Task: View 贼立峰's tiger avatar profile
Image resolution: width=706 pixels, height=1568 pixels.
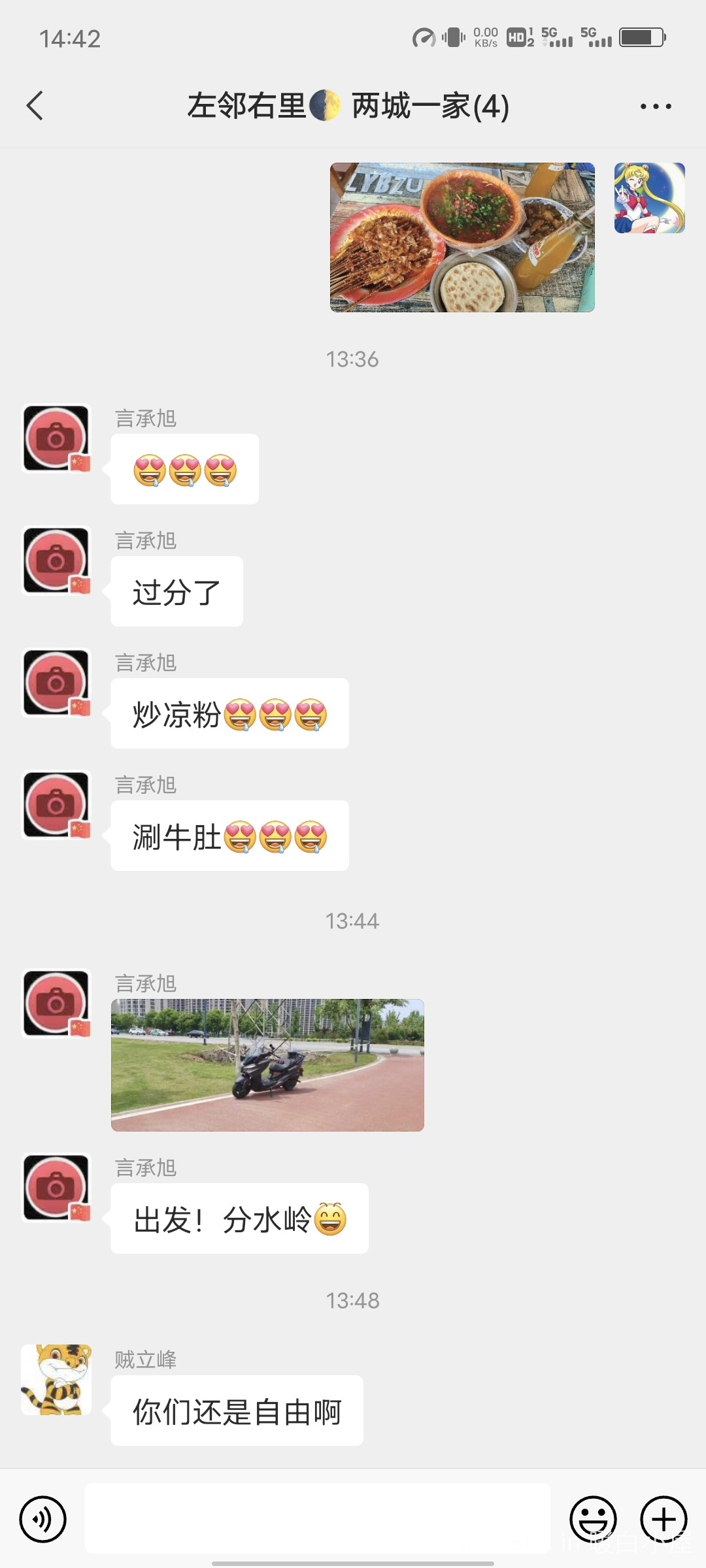Action: (x=56, y=1379)
